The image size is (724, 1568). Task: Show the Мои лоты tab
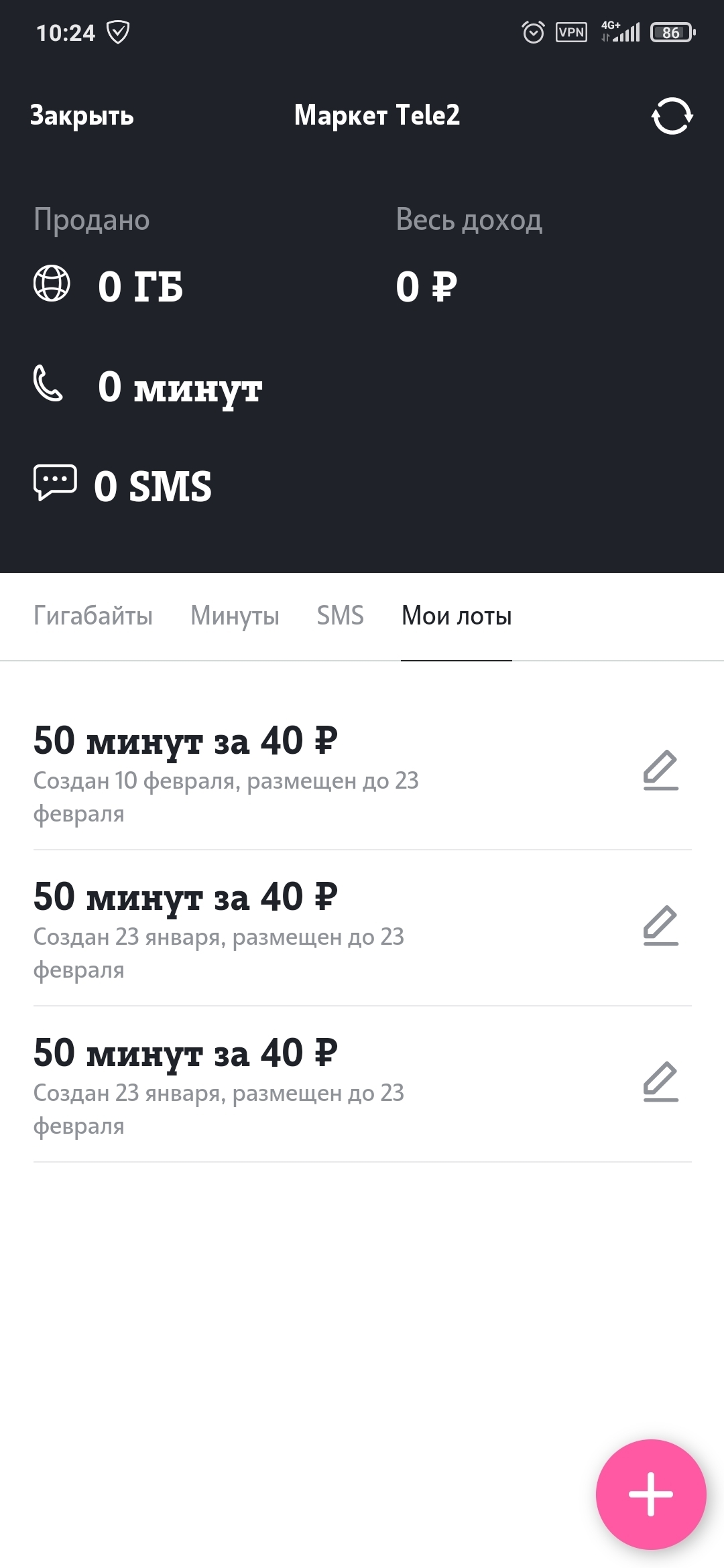pos(457,616)
